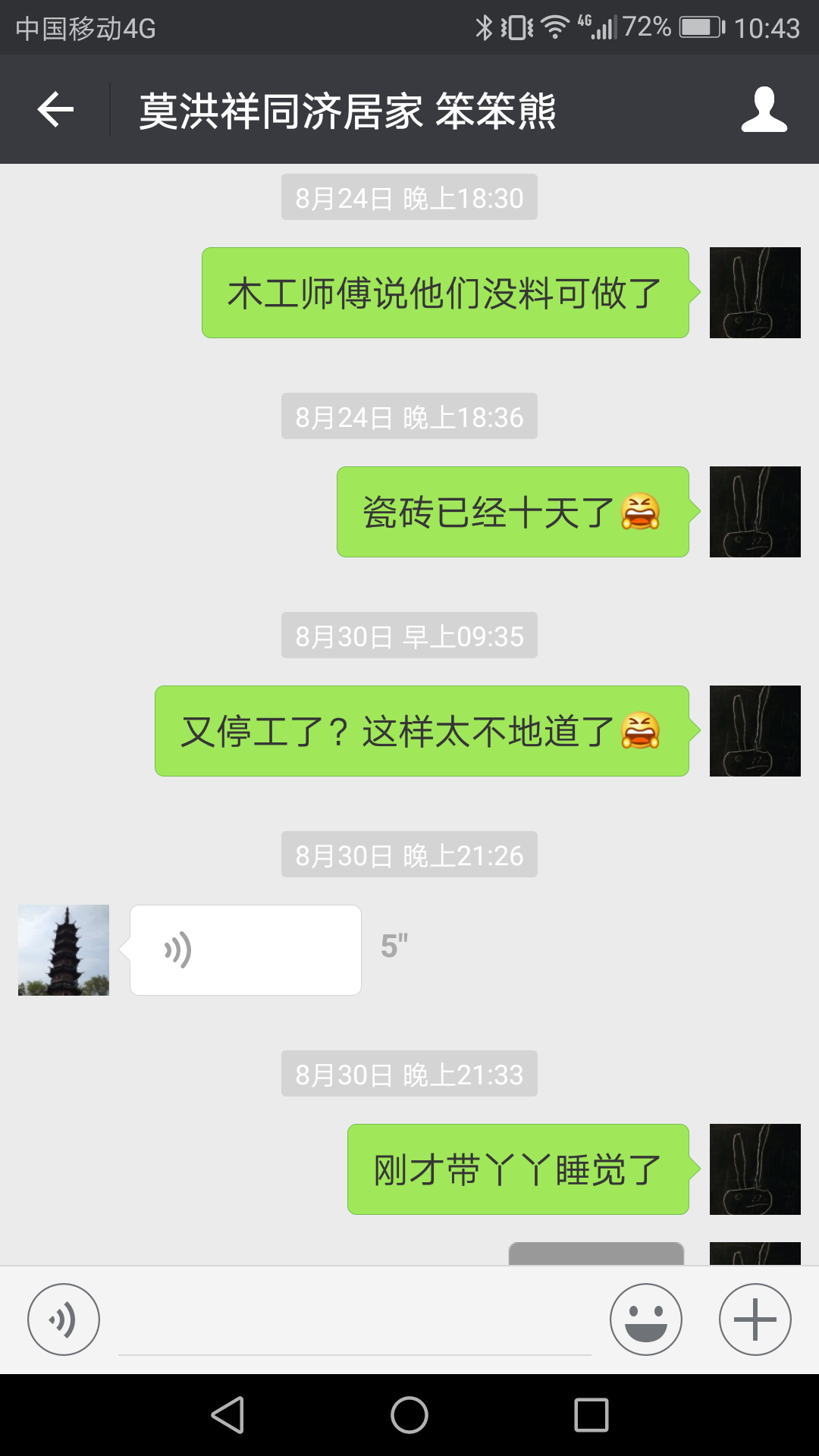Play the 5-second voice message

point(245,949)
